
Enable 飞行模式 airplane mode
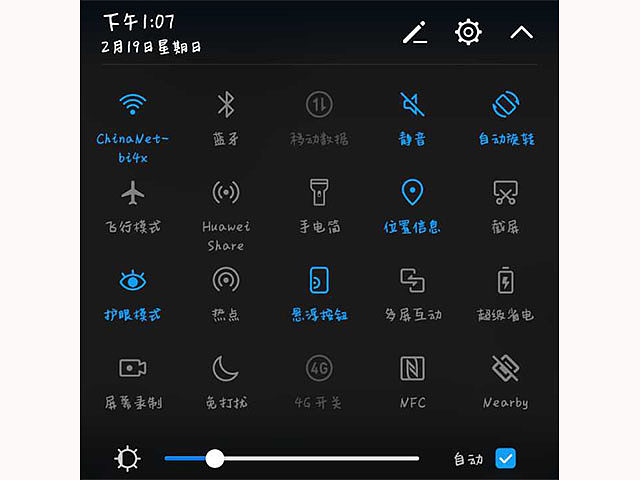133,192
